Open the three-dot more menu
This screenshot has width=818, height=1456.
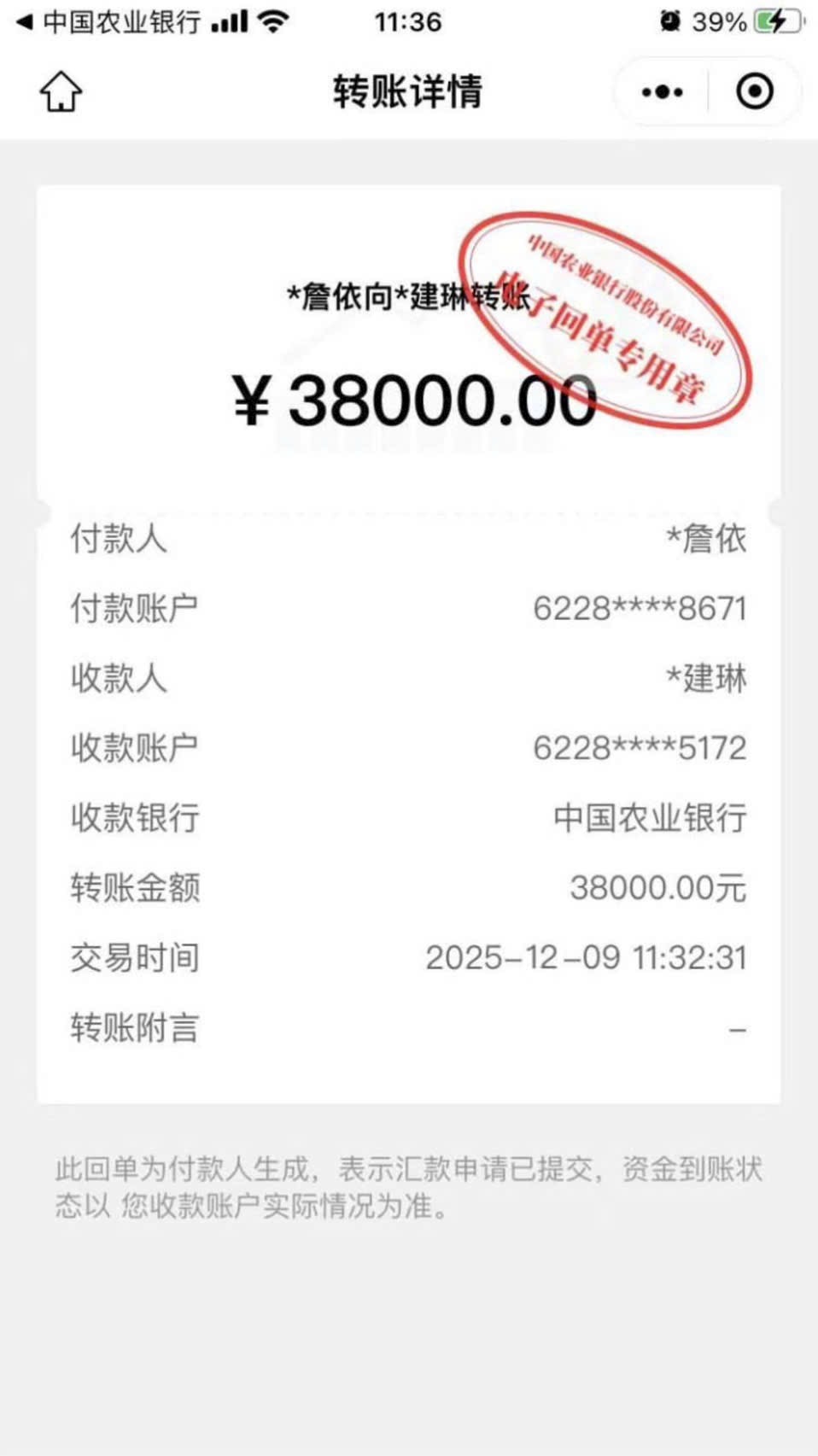[x=662, y=91]
